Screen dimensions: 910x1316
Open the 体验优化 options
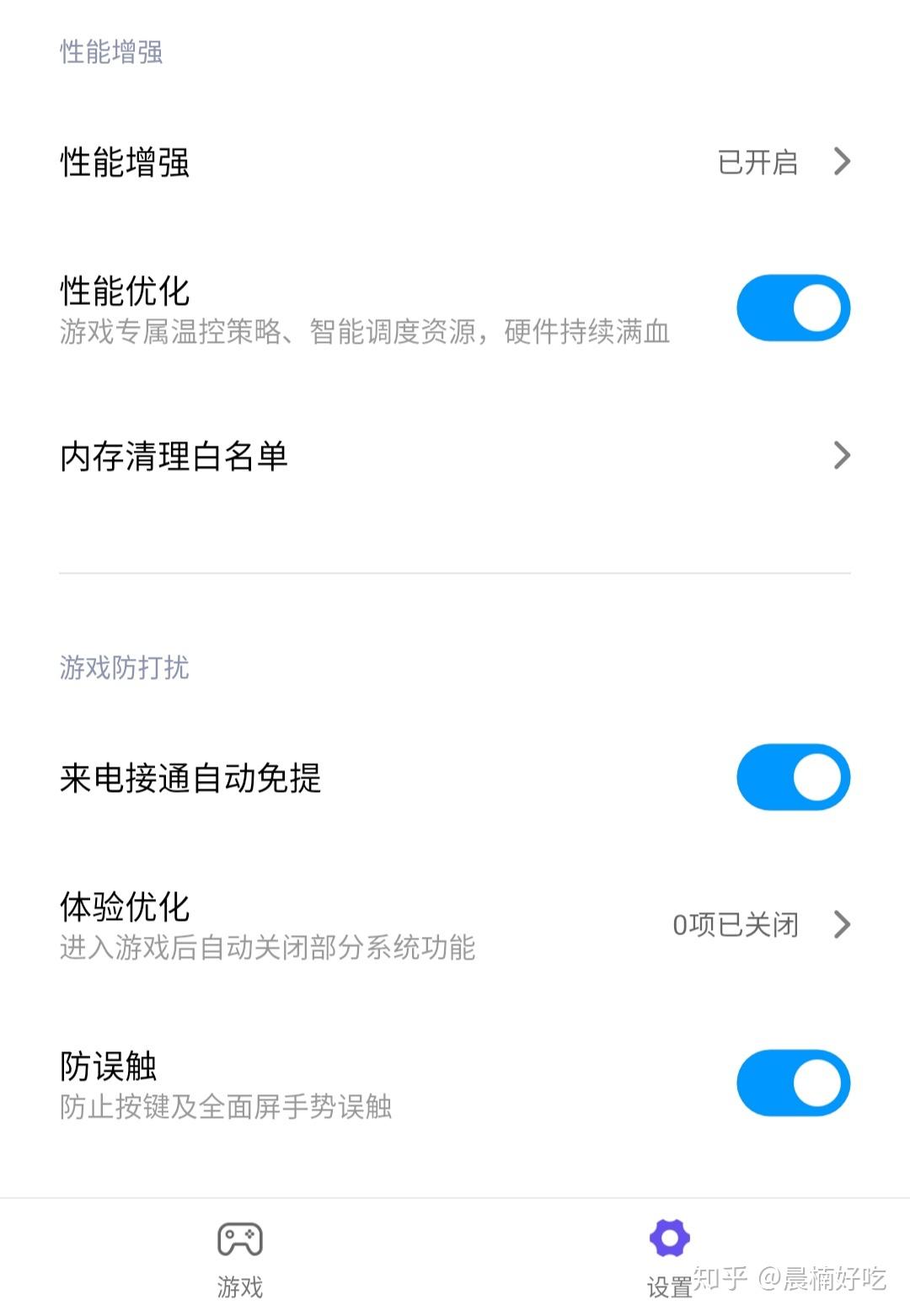pyautogui.click(x=455, y=924)
